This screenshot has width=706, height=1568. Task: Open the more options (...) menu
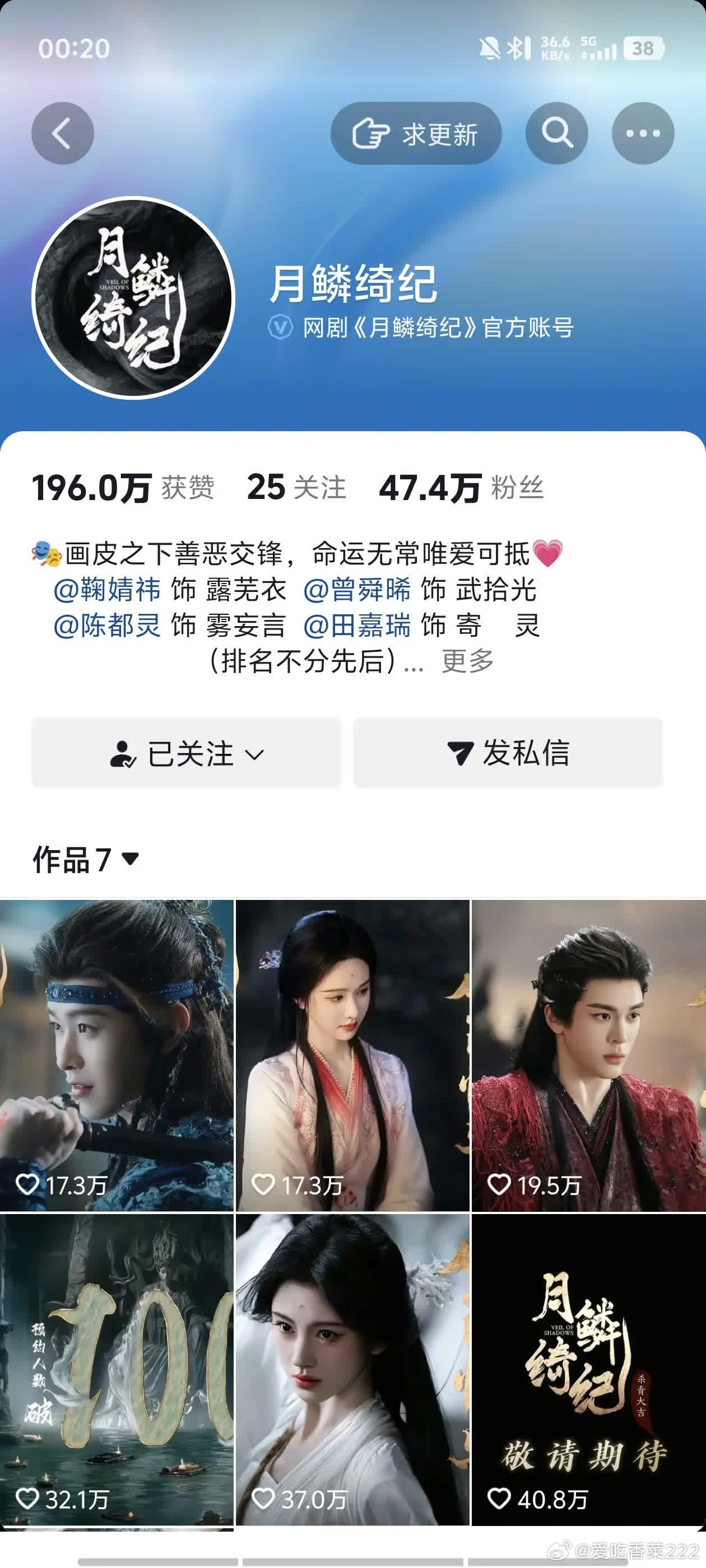642,133
